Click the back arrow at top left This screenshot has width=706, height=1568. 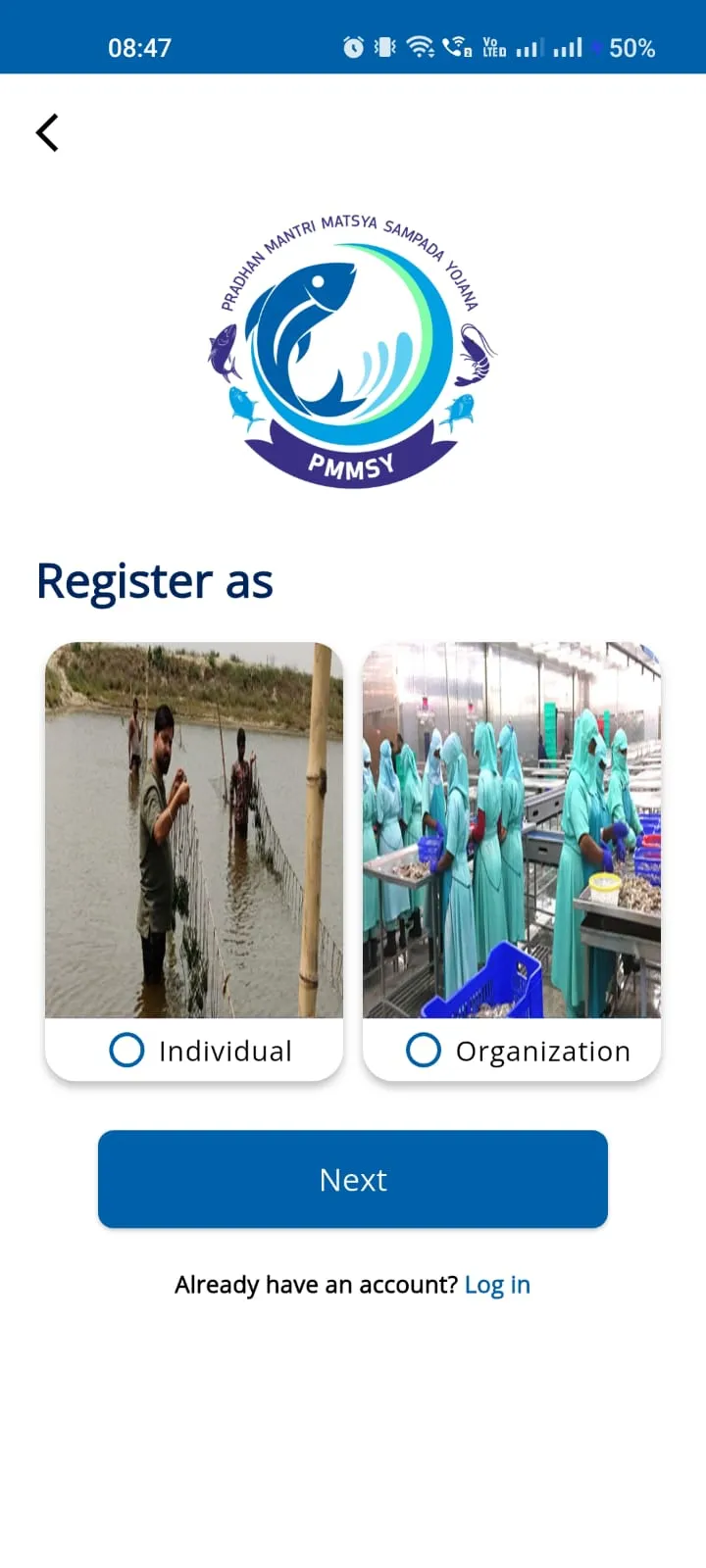(46, 132)
